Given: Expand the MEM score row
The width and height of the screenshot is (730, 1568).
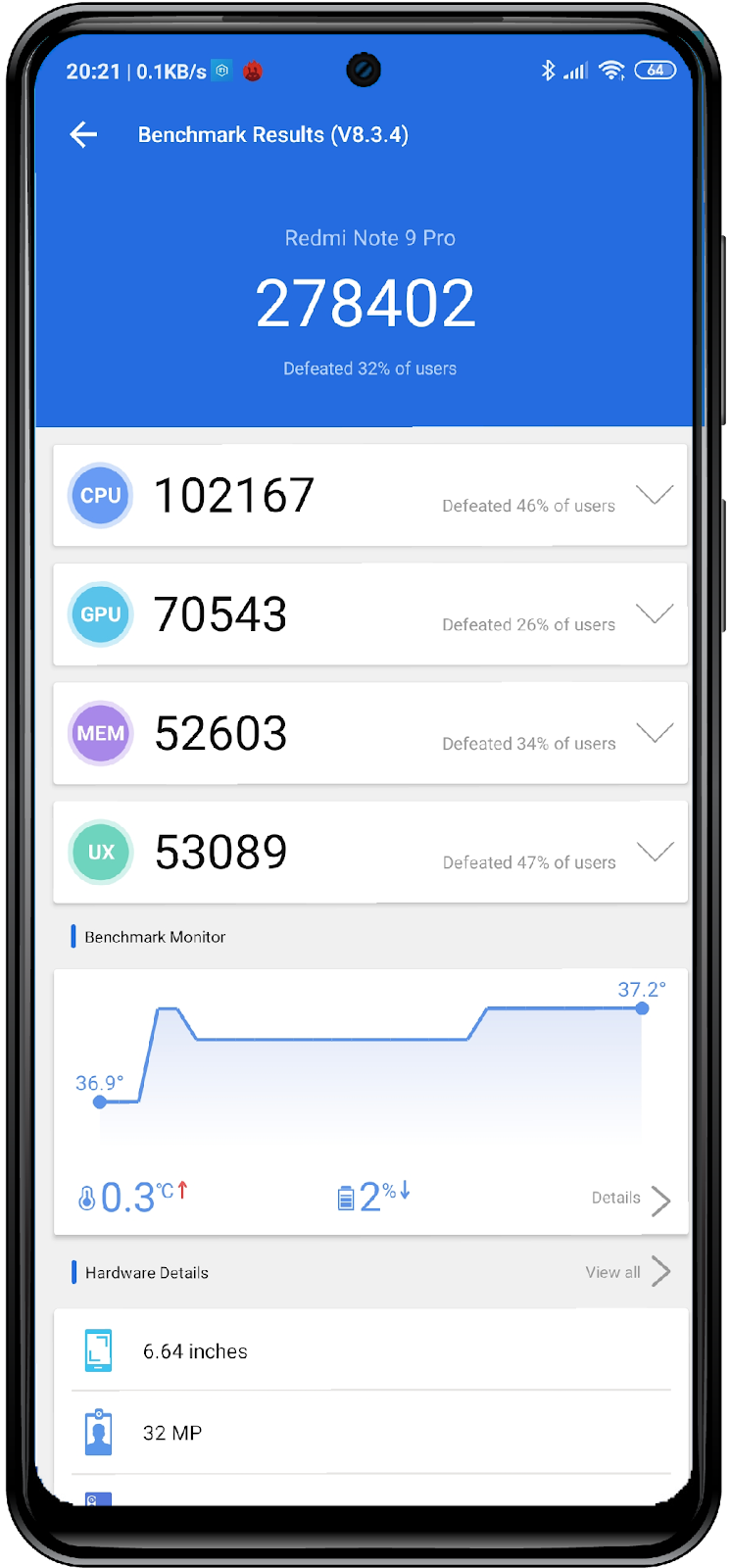Looking at the screenshot, I should (x=654, y=733).
